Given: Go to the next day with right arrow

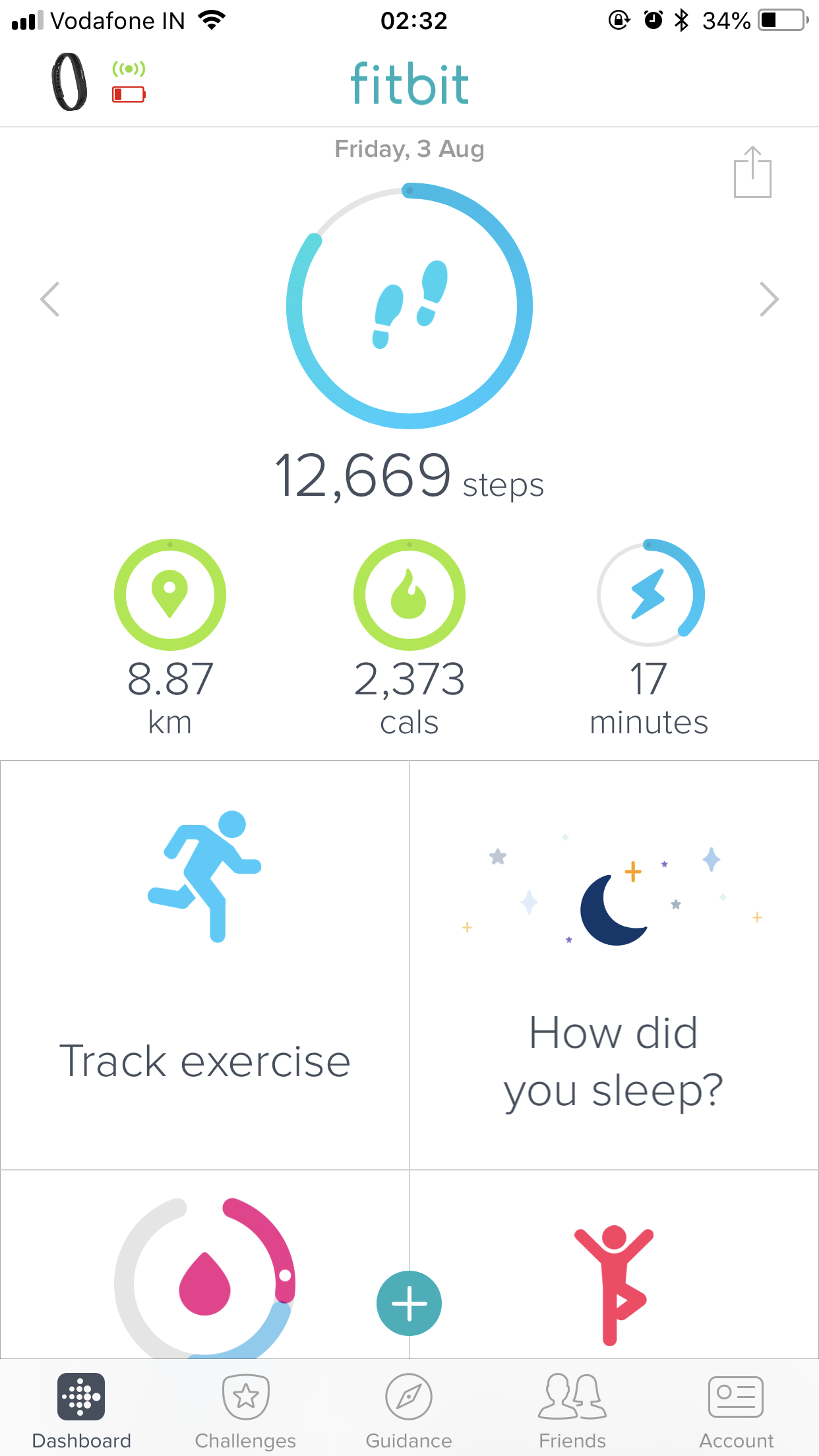Looking at the screenshot, I should pyautogui.click(x=768, y=299).
